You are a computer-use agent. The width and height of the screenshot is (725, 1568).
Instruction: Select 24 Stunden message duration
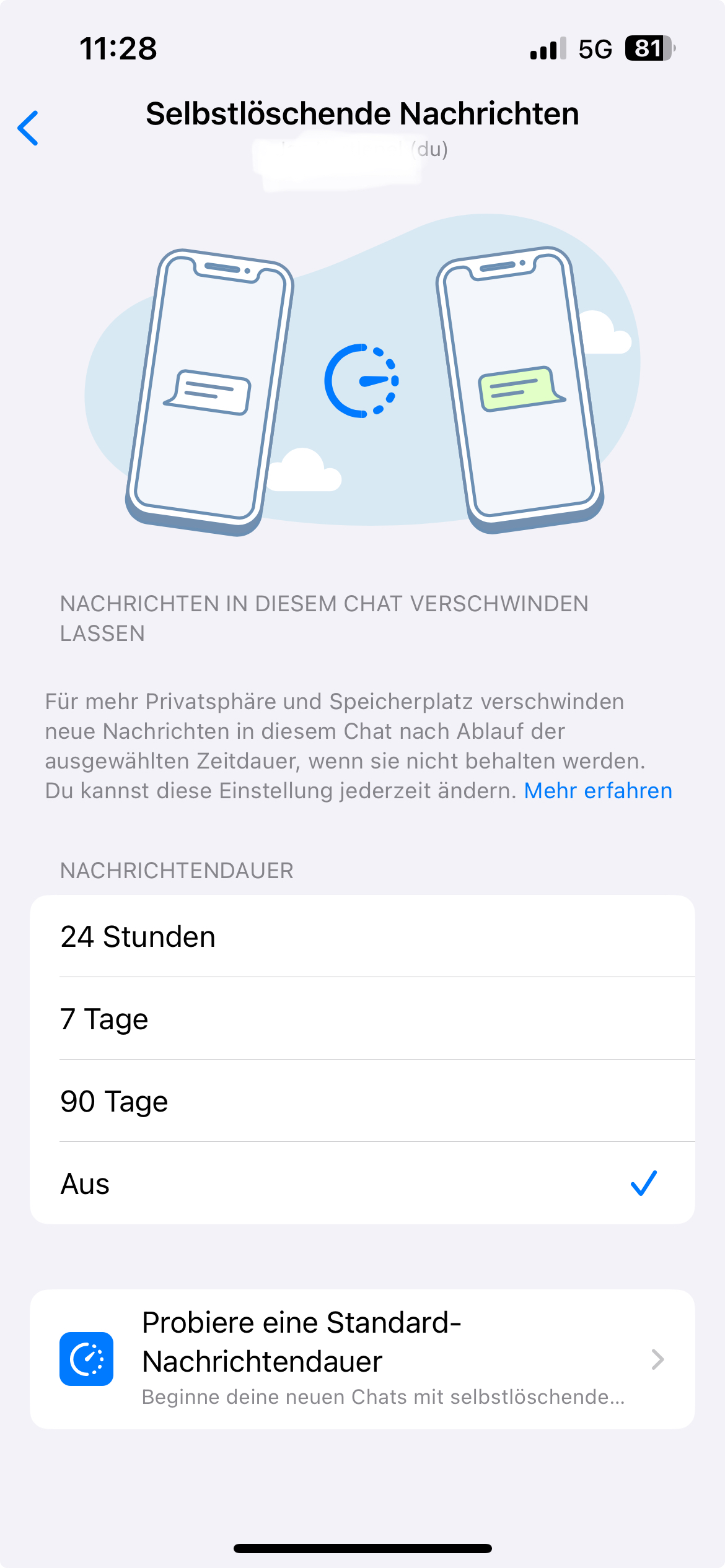(x=362, y=936)
